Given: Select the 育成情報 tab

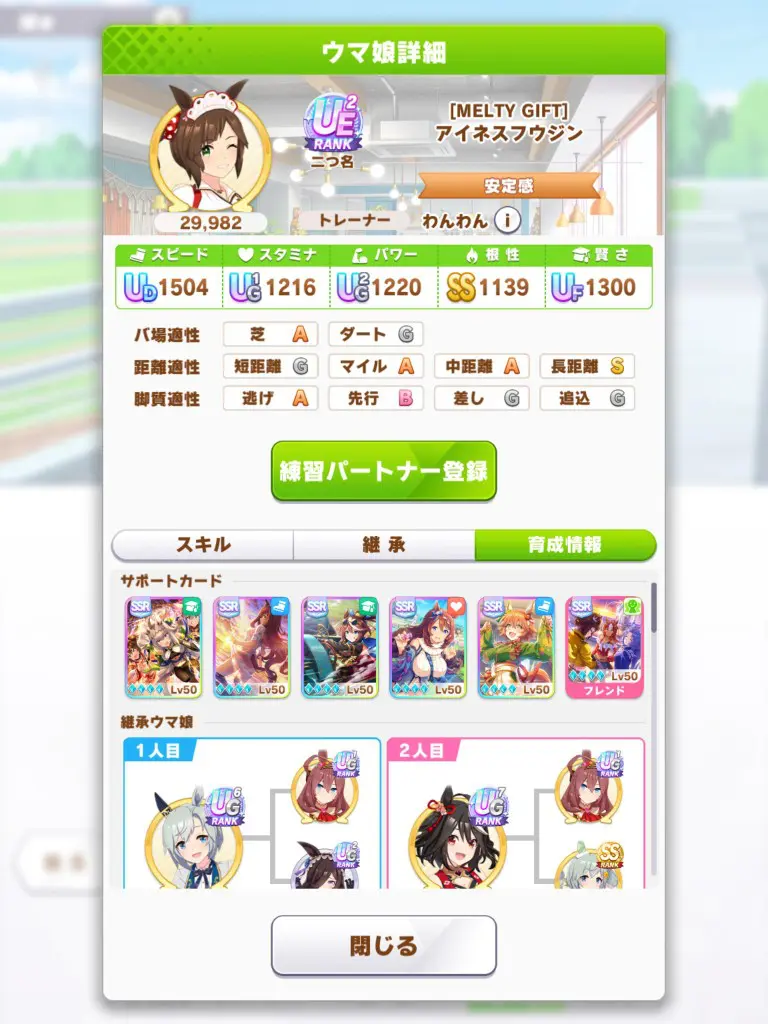Looking at the screenshot, I should 565,545.
